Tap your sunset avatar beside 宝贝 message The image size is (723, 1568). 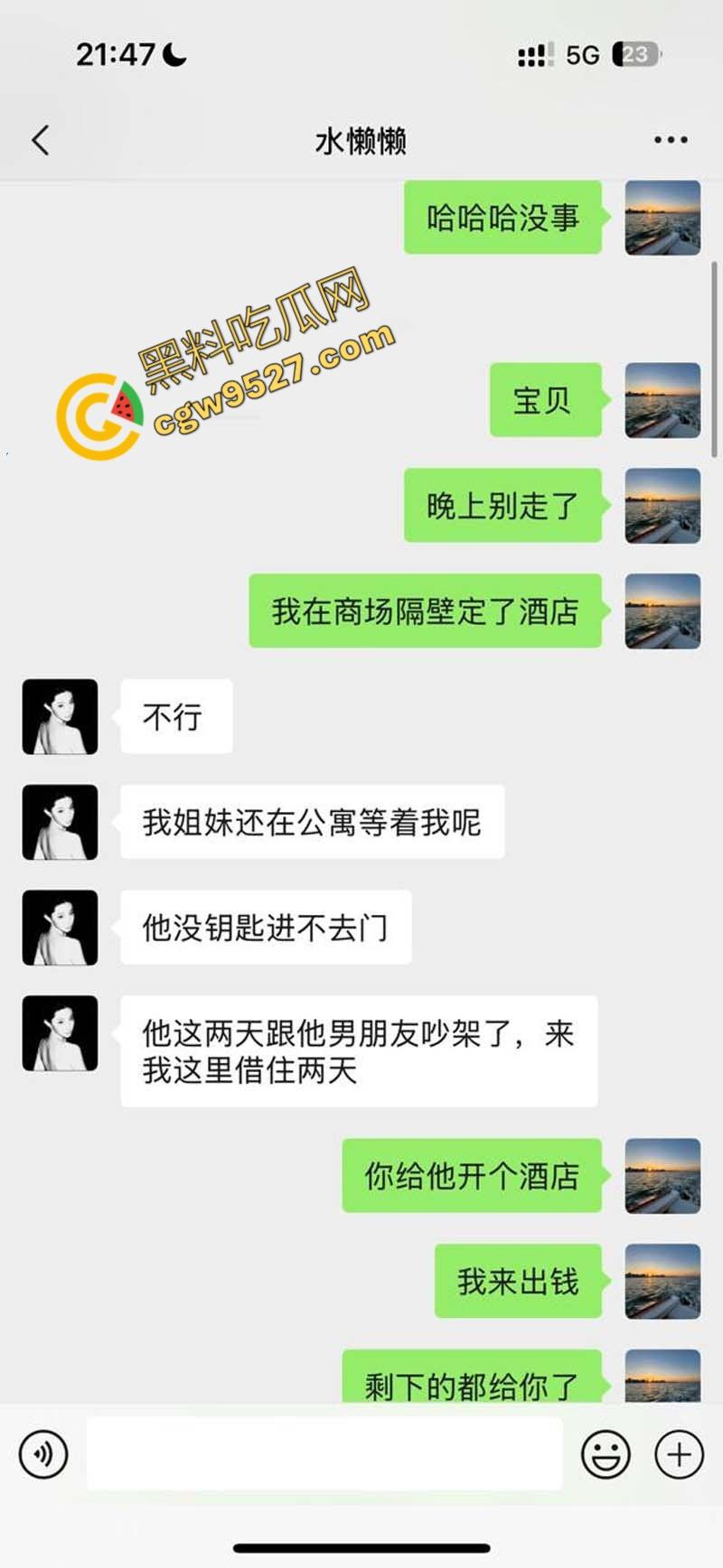pos(662,401)
